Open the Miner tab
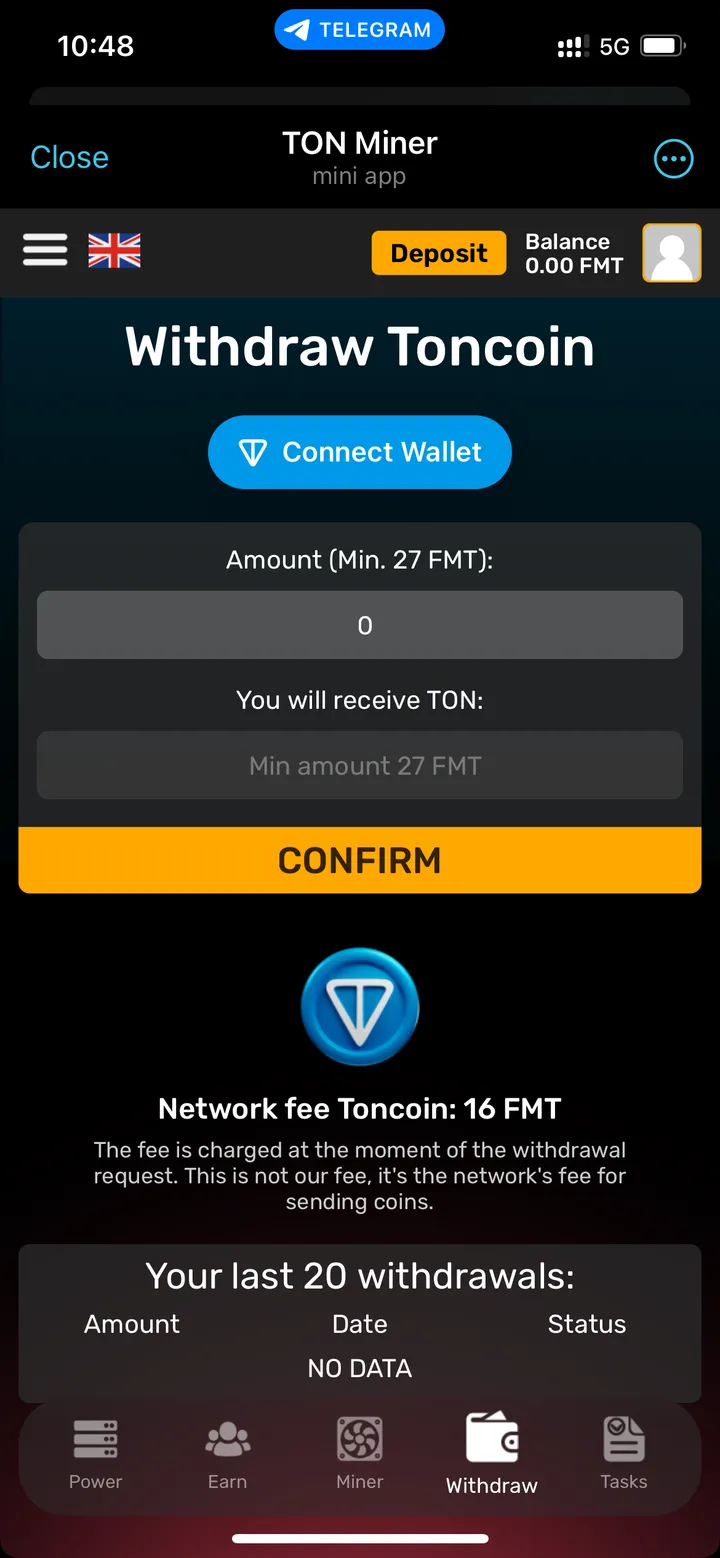The image size is (720, 1558). pos(360,1454)
